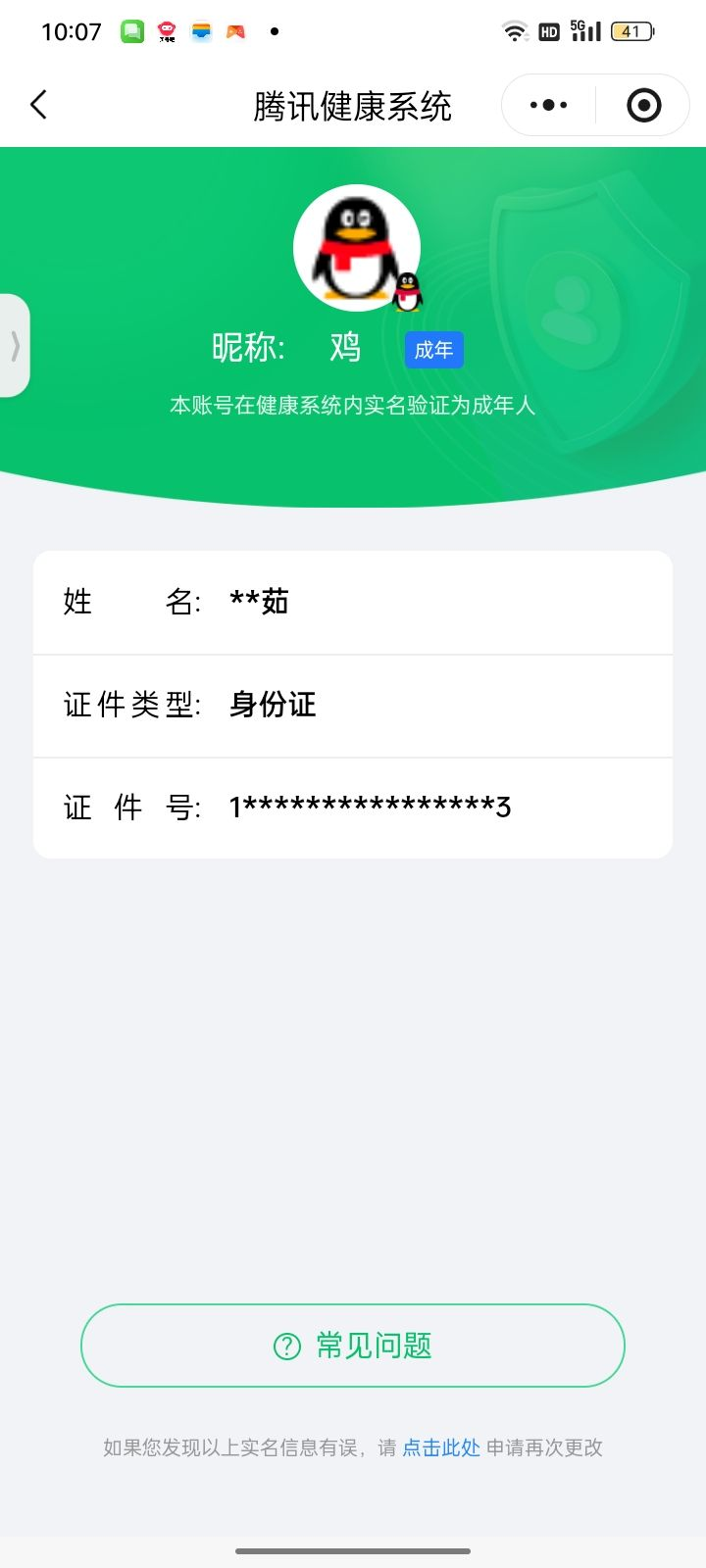Open the QQ penguin profile avatar

pos(357,247)
